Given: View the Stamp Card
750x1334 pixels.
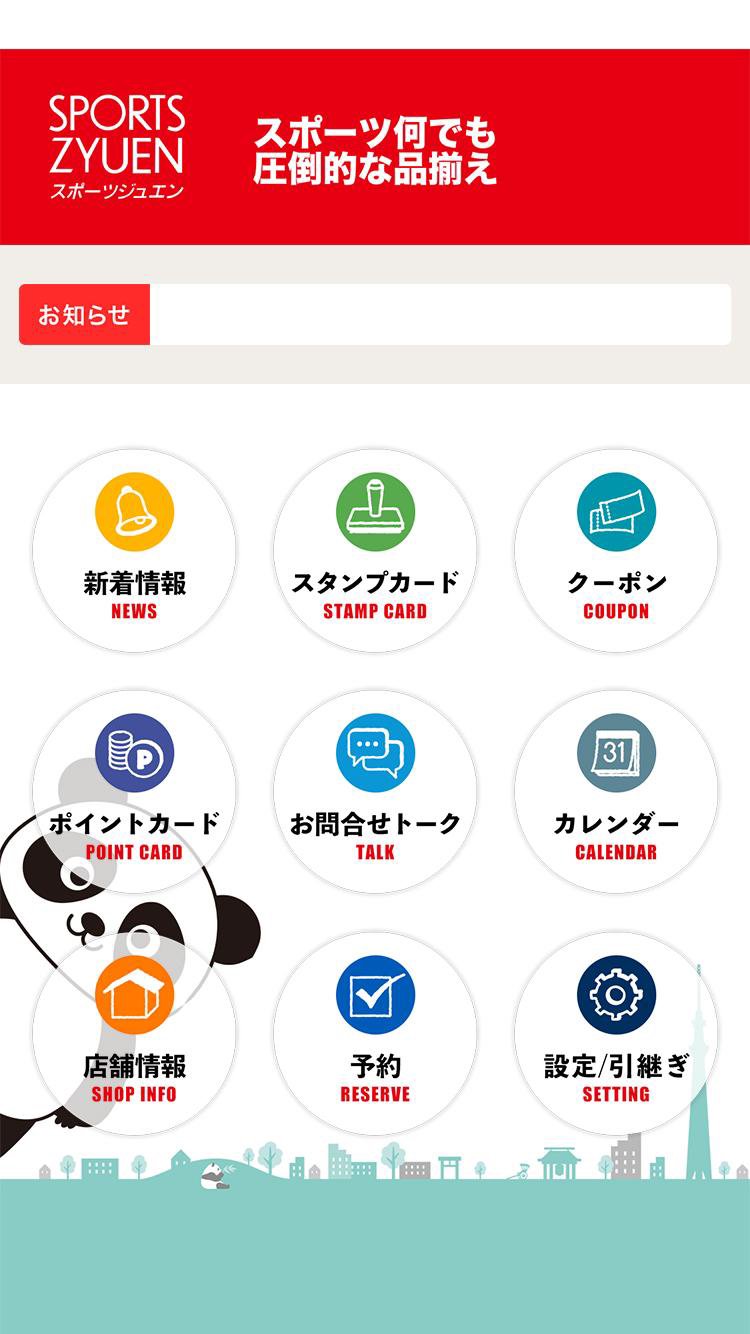Looking at the screenshot, I should point(375,550).
